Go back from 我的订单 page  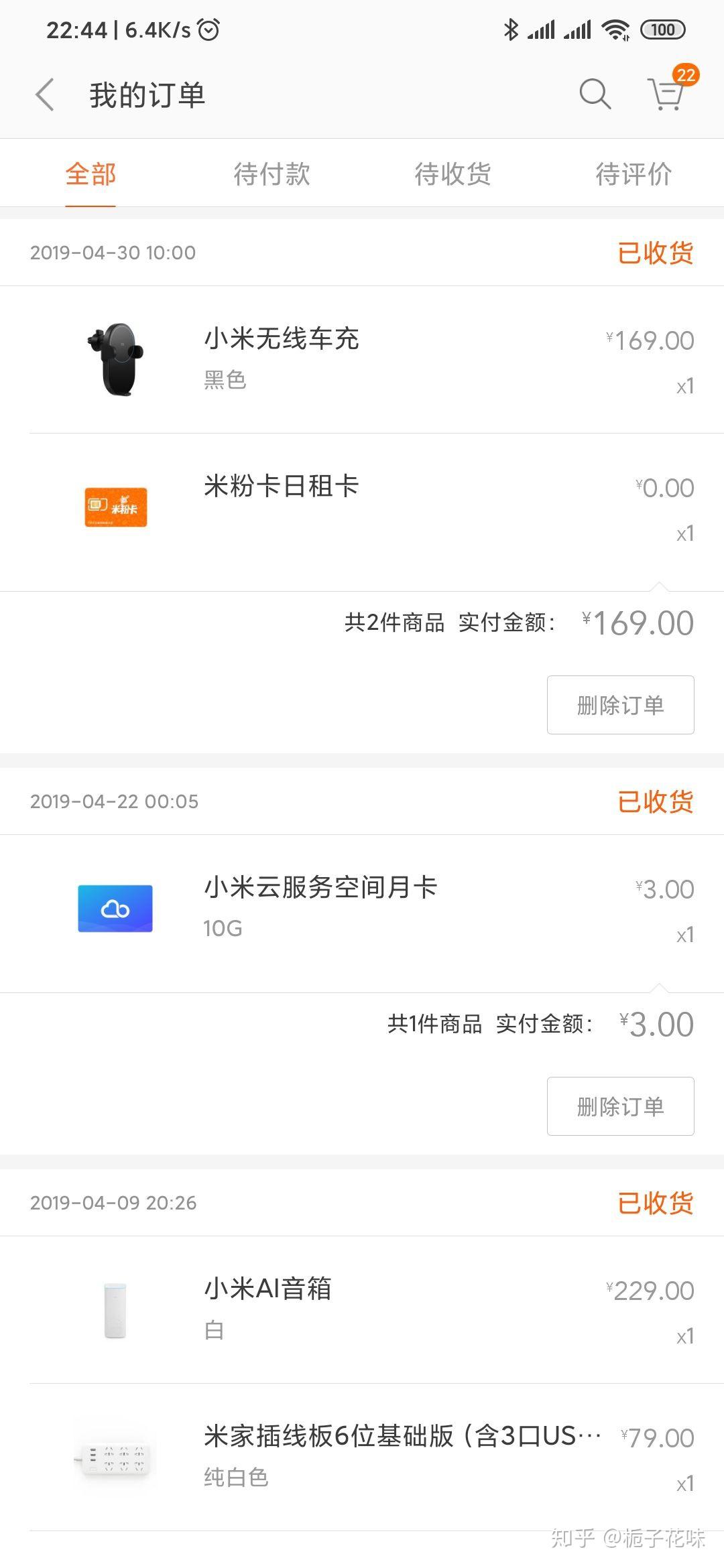click(x=45, y=94)
